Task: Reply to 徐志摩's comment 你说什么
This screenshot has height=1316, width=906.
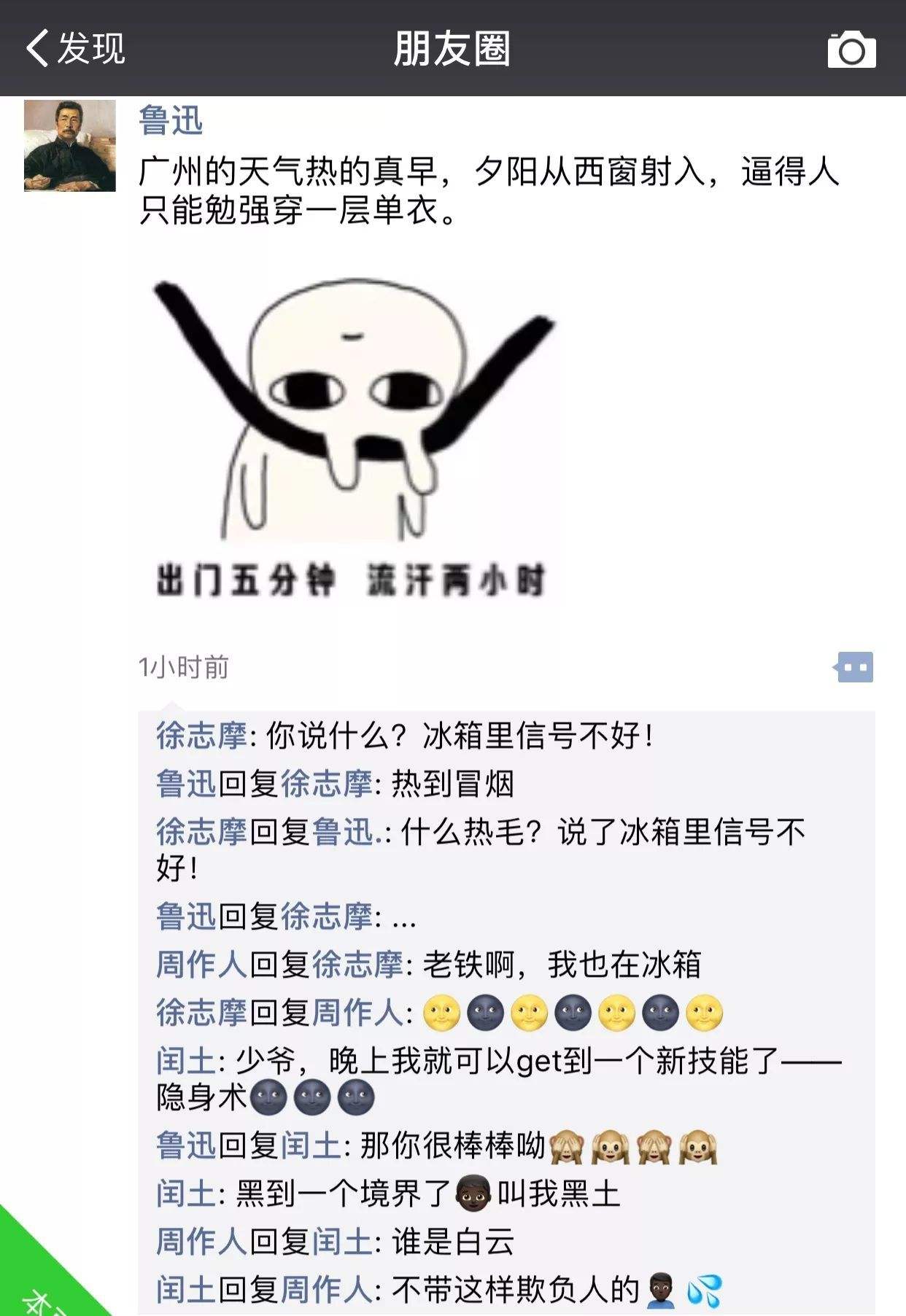Action: [460, 736]
